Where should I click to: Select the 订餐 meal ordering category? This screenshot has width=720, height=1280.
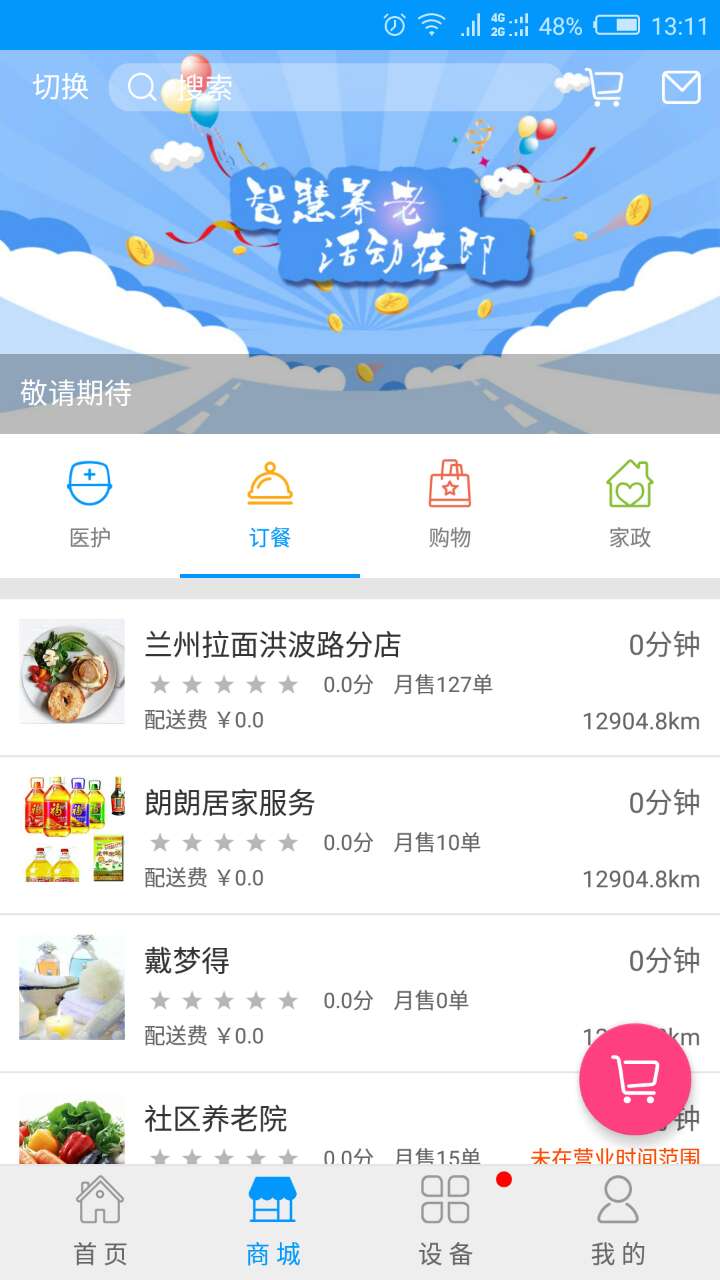(269, 500)
